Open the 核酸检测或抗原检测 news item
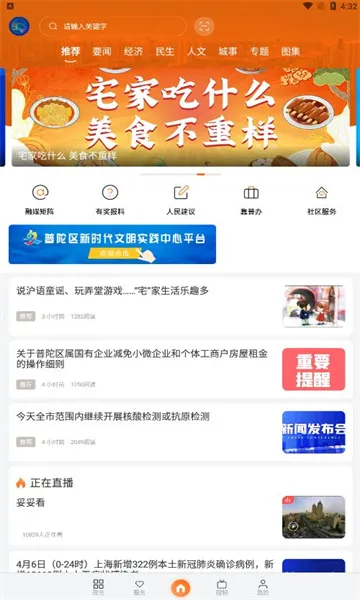 click(x=181, y=432)
